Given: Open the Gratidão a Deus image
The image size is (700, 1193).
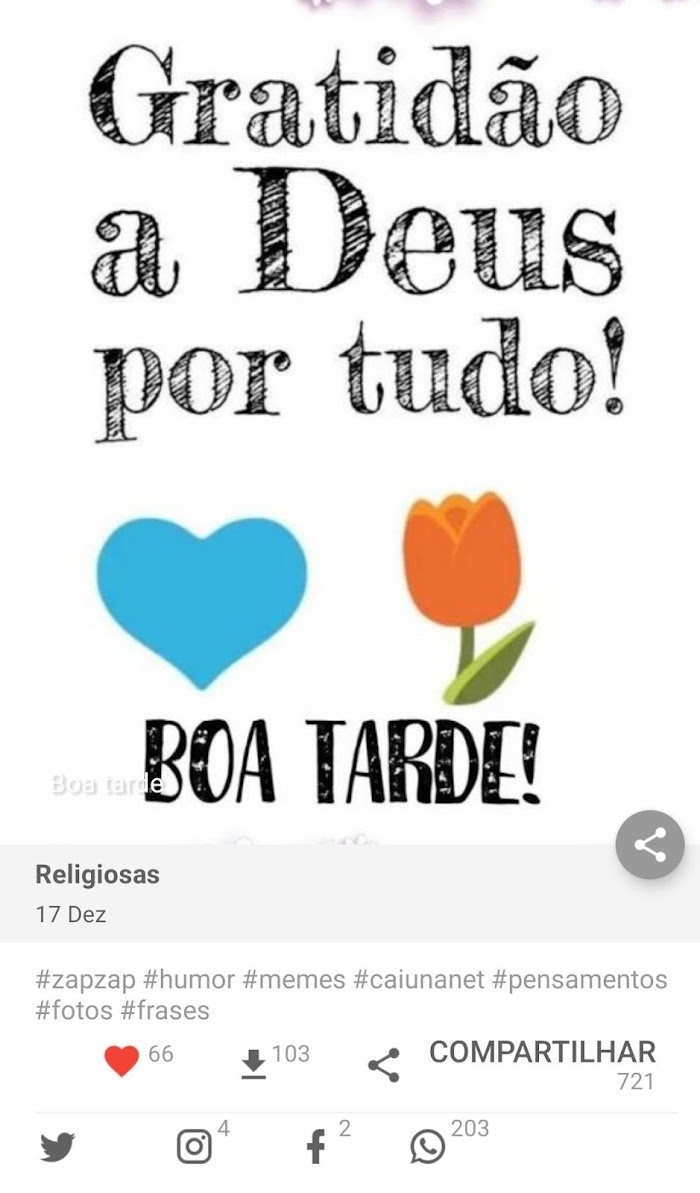Looking at the screenshot, I should [x=350, y=422].
